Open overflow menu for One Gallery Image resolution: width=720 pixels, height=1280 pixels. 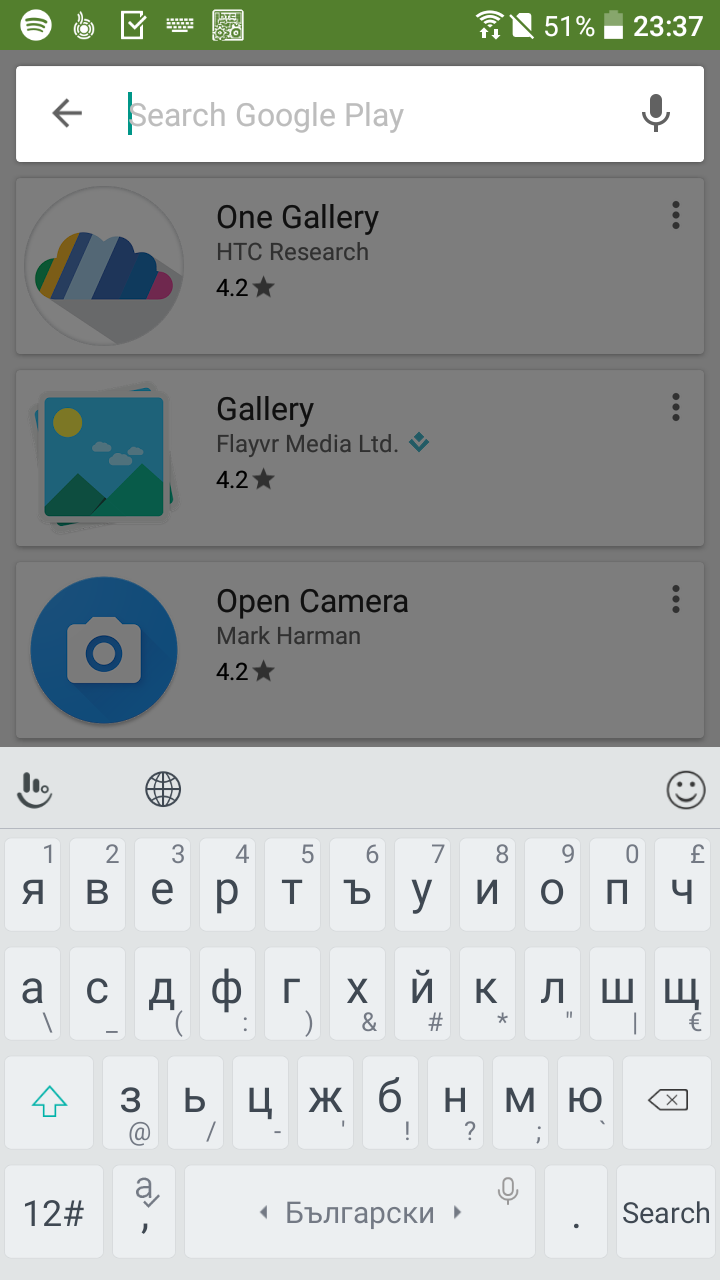tap(676, 215)
